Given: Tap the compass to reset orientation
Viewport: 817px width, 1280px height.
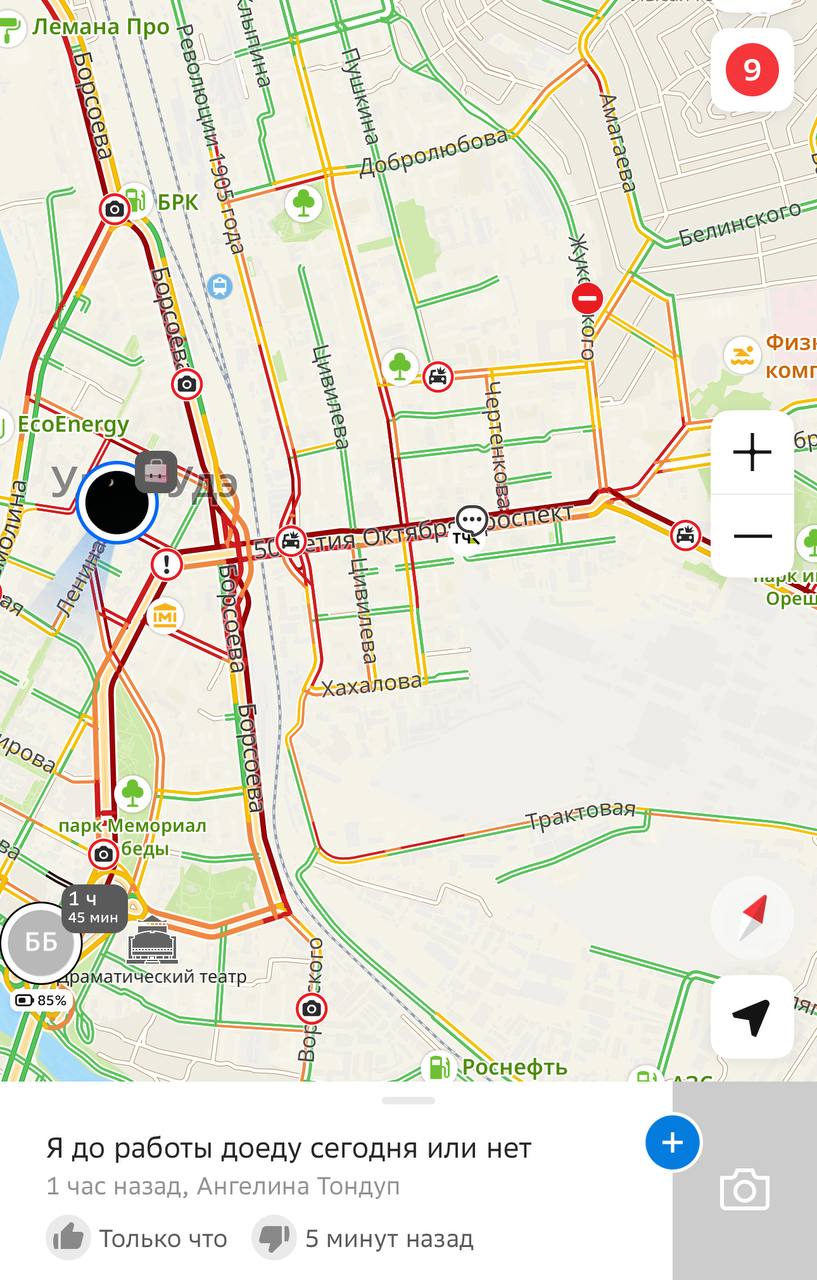Looking at the screenshot, I should (x=752, y=917).
